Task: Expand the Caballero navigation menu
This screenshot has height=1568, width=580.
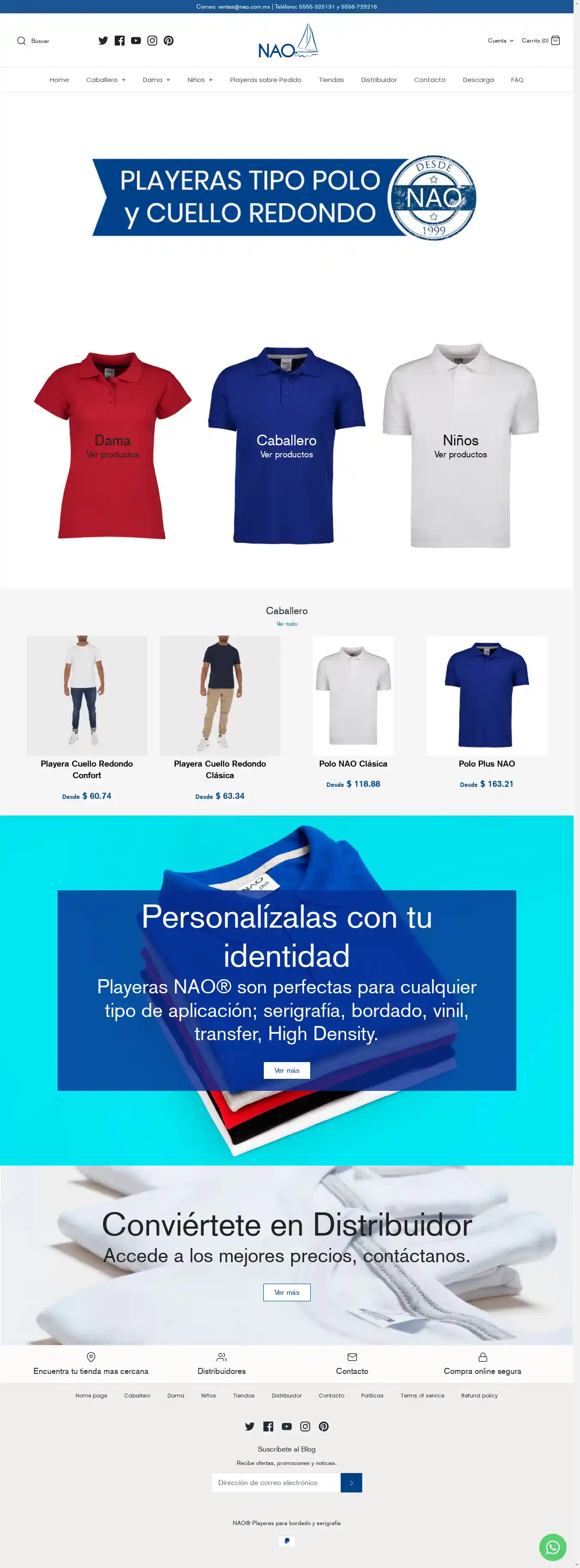Action: pyautogui.click(x=105, y=80)
